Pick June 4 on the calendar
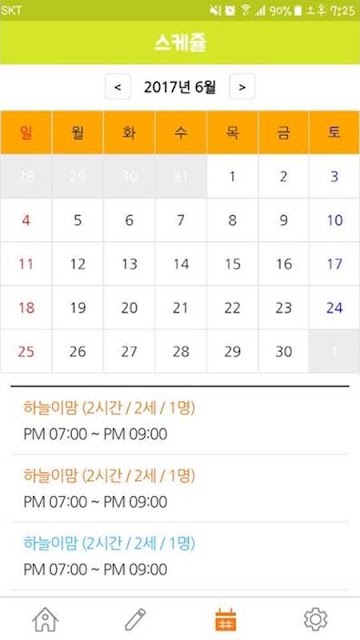 pos(26,220)
